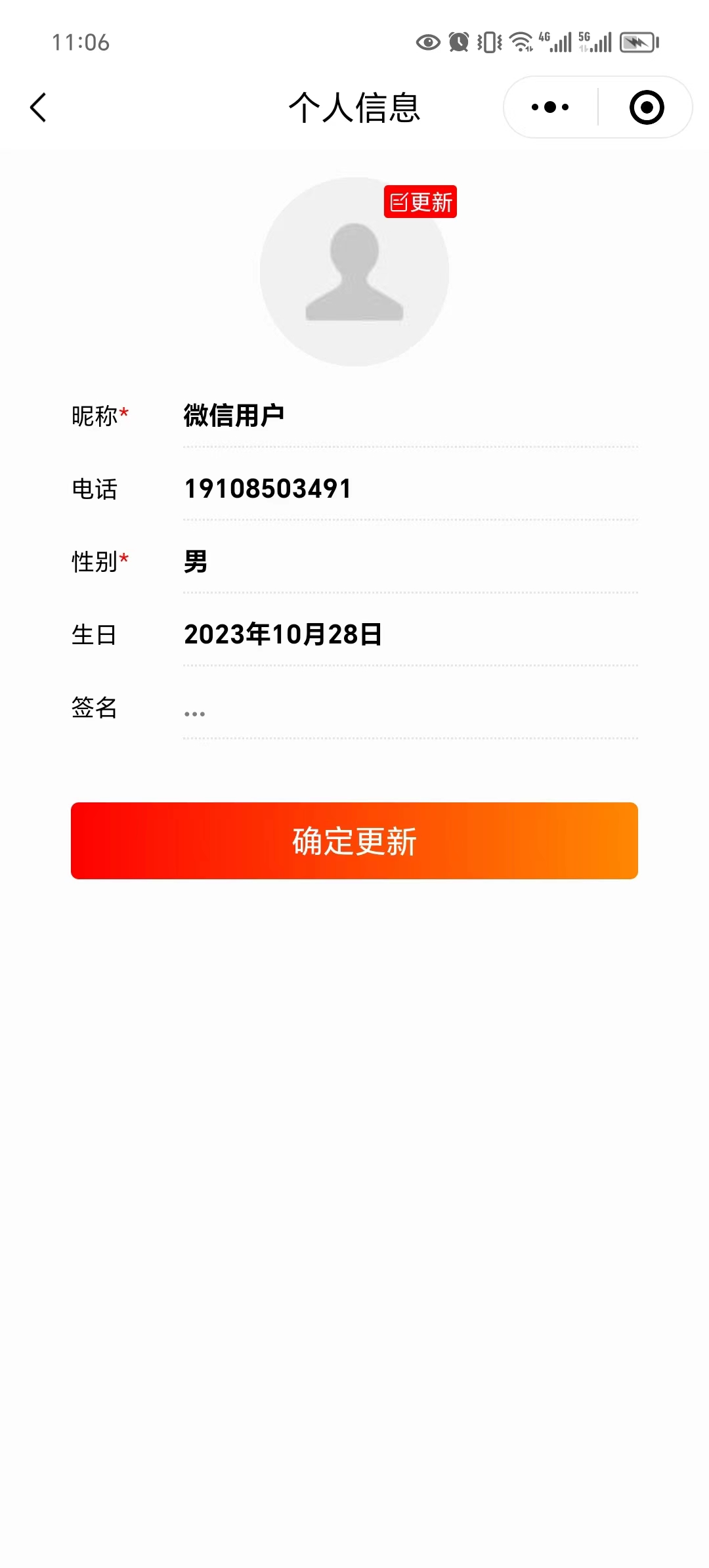This screenshot has width=709, height=1568.
Task: Select the 个人信息 page title
Action: click(x=354, y=108)
